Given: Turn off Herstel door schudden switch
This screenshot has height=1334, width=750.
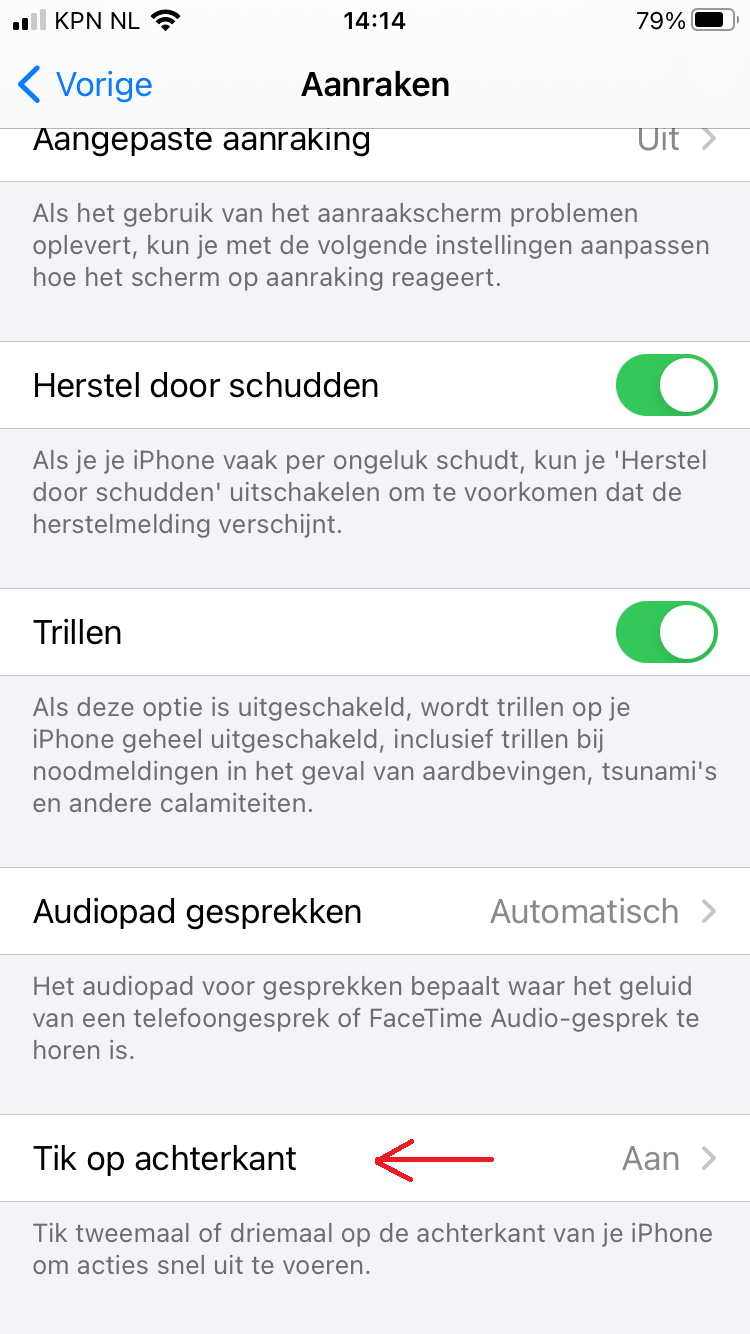Looking at the screenshot, I should [x=667, y=386].
